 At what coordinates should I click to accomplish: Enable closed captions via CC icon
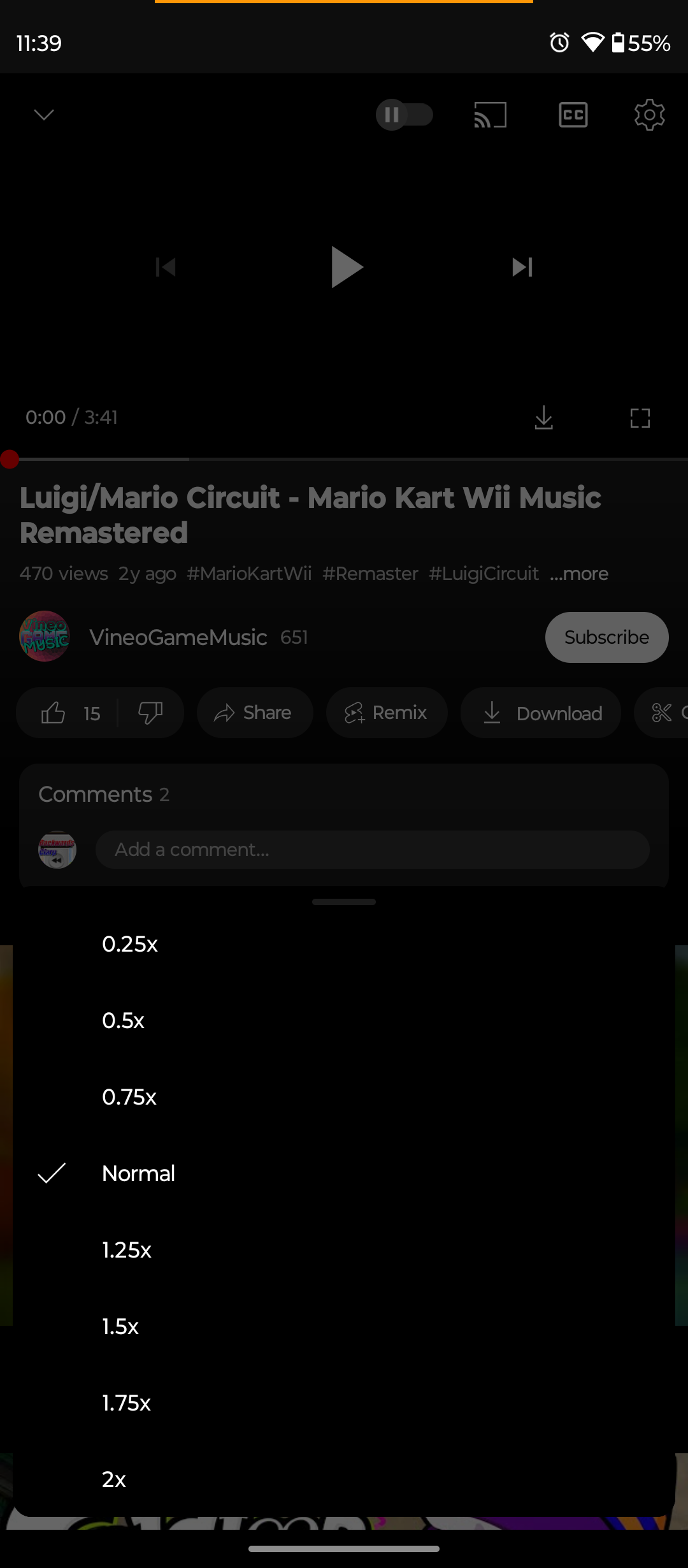coord(572,115)
